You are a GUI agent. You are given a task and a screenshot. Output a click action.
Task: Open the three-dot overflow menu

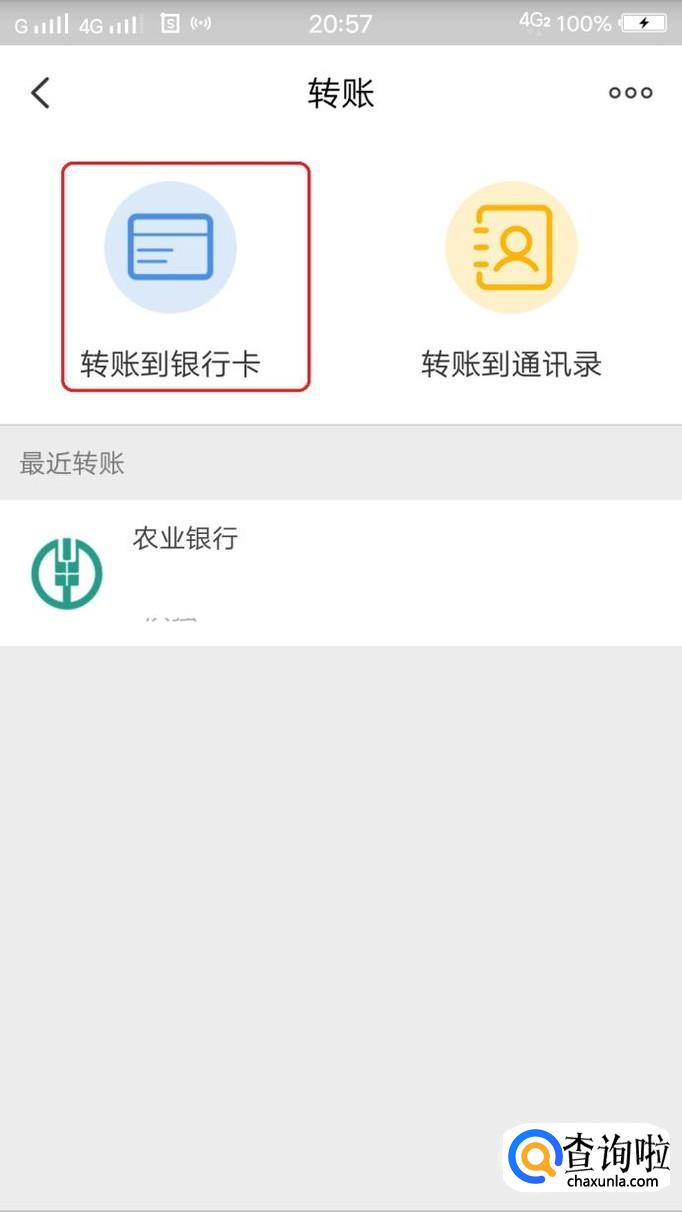click(630, 93)
